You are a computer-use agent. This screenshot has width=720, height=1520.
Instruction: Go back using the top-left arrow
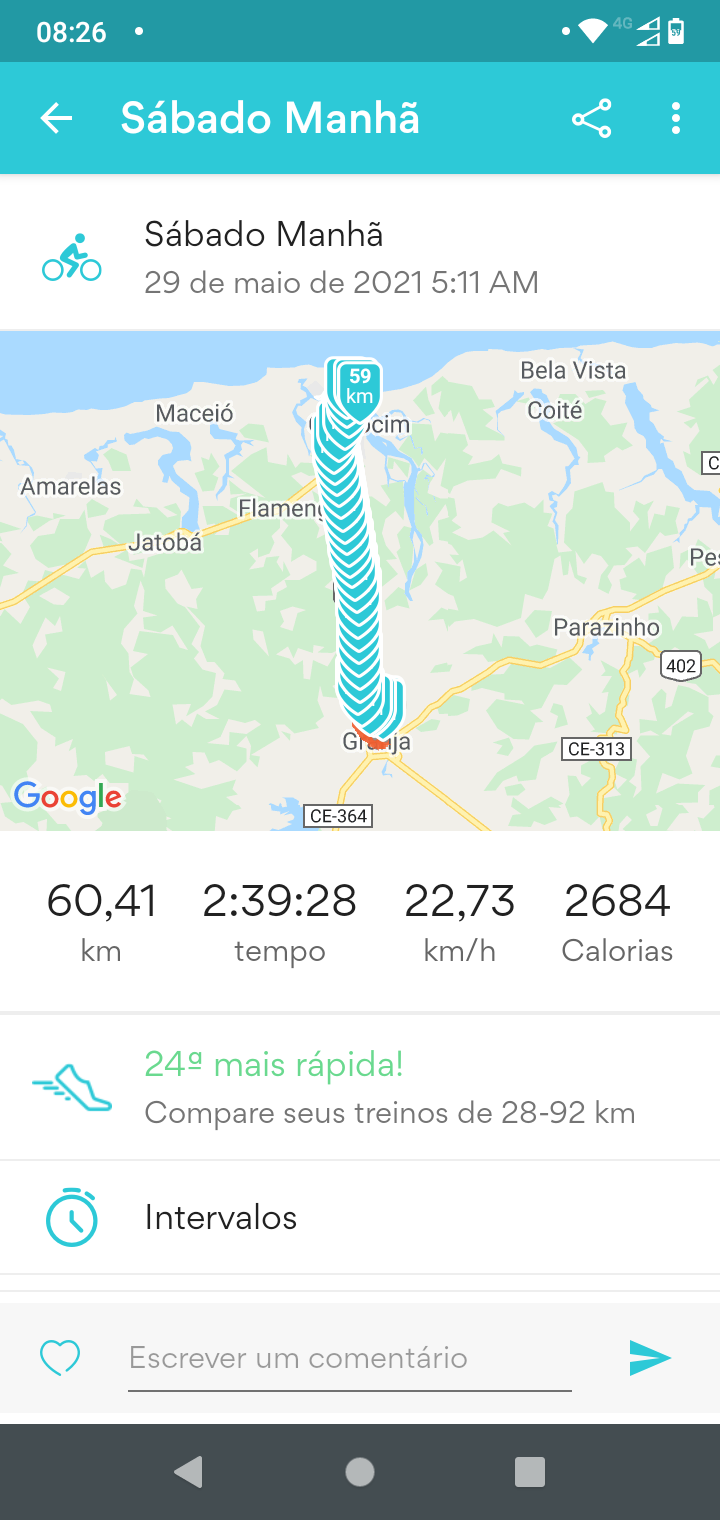pos(56,119)
